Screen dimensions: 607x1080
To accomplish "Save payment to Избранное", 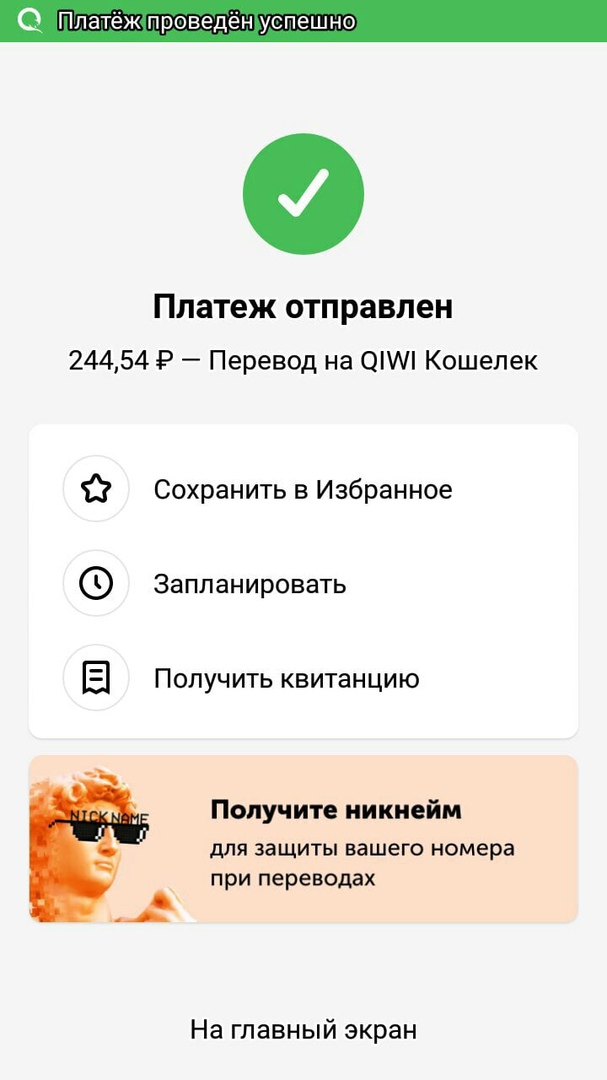I will point(302,489).
